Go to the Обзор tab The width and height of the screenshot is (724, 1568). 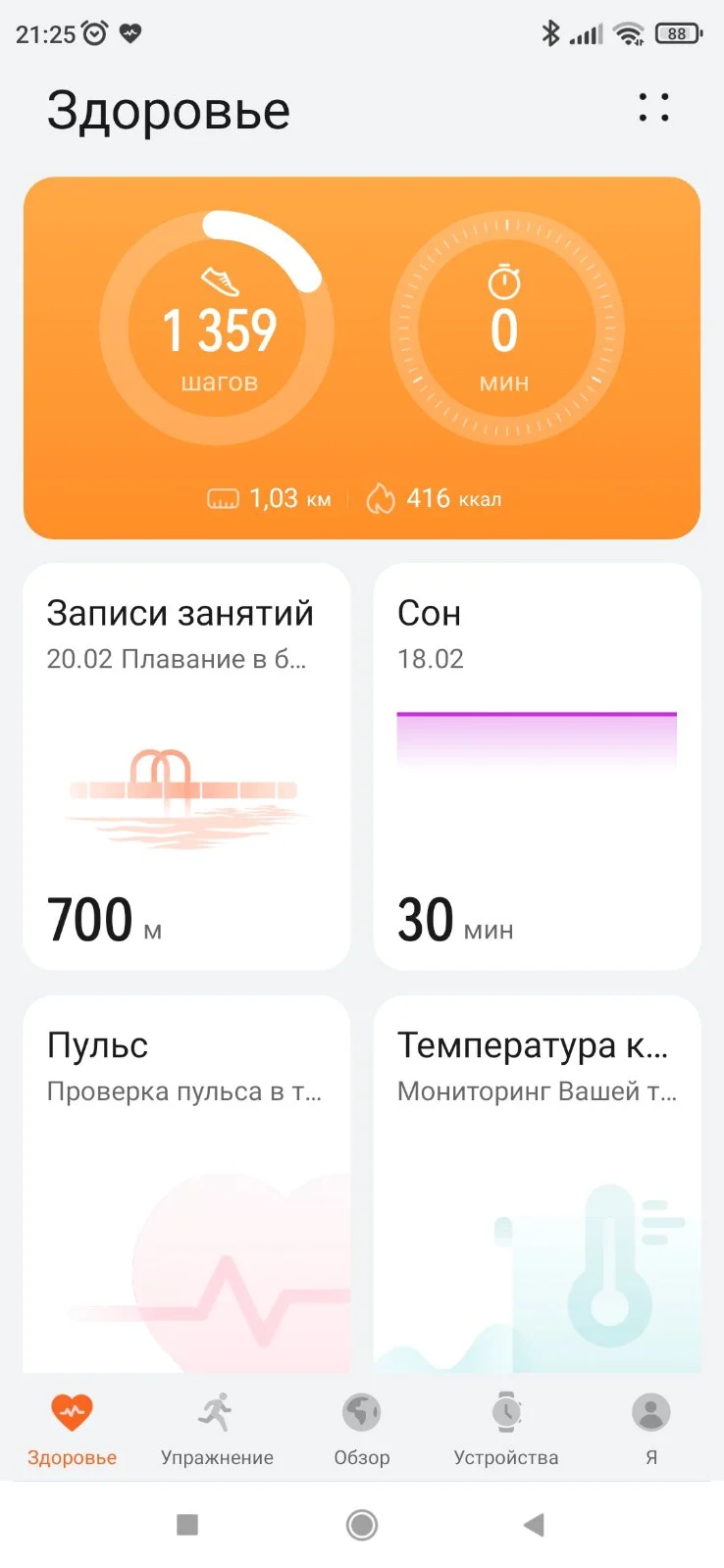pos(362,1429)
